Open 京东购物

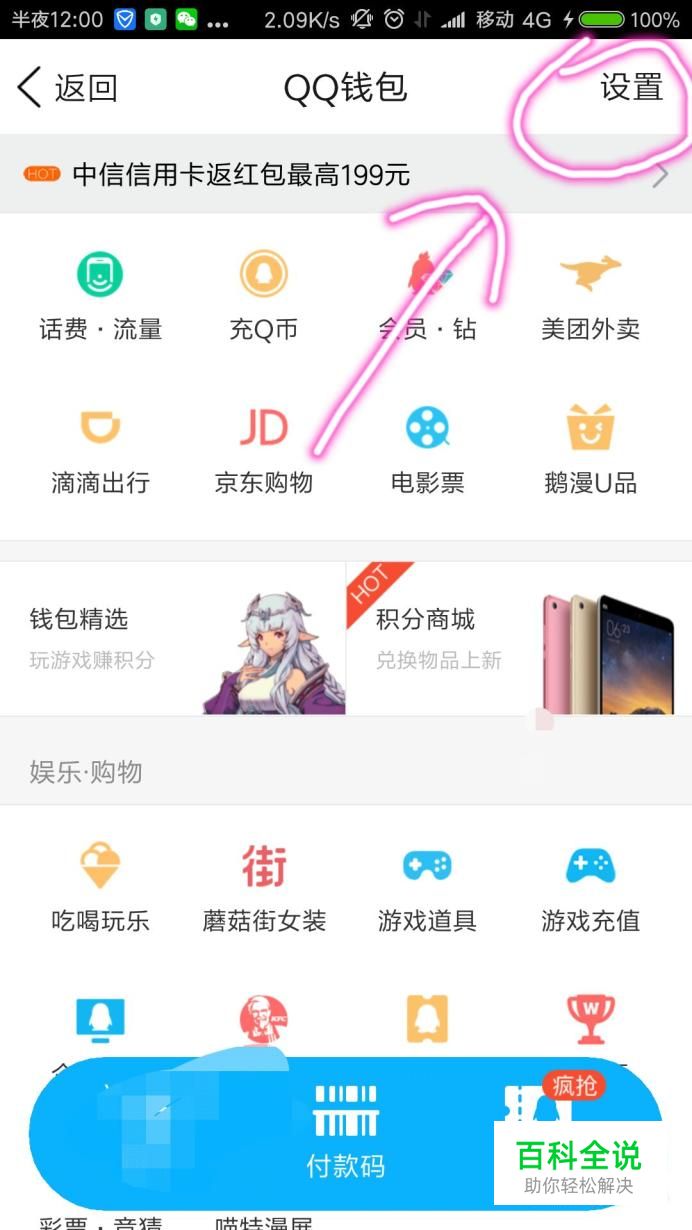pos(263,448)
